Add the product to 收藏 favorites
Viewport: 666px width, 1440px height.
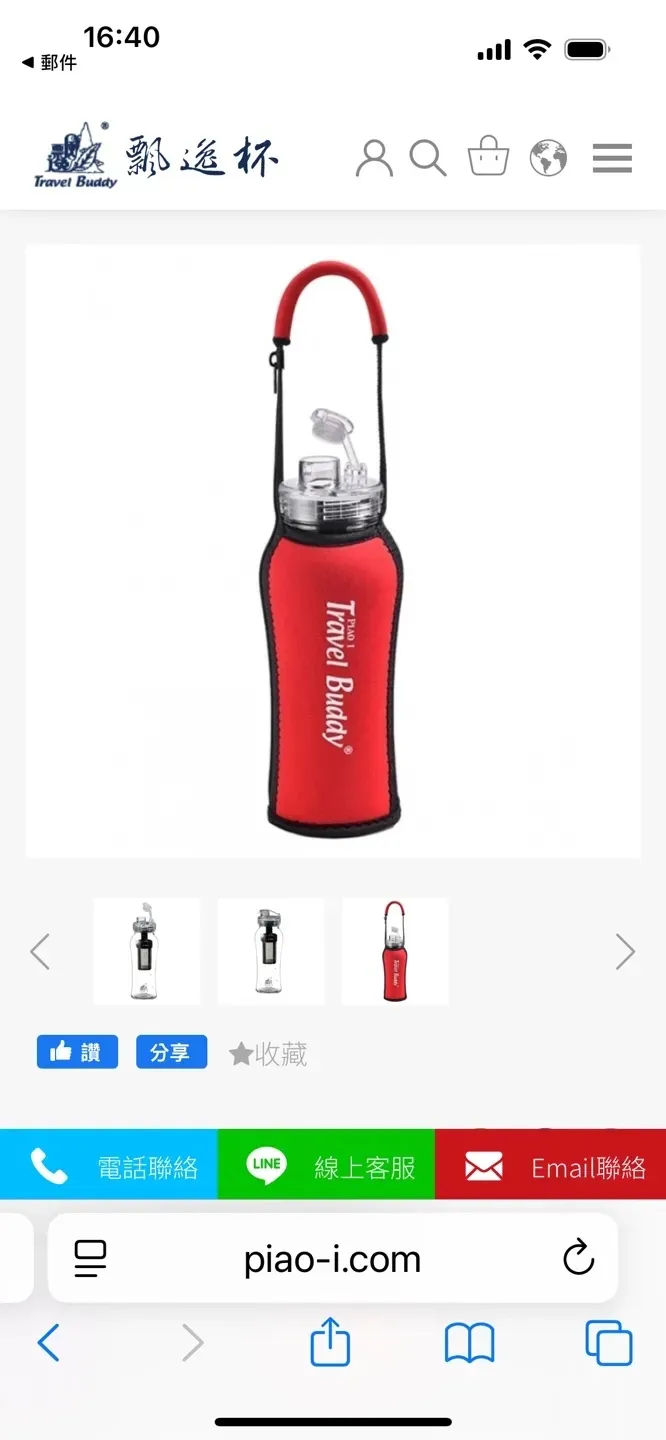click(x=268, y=1054)
